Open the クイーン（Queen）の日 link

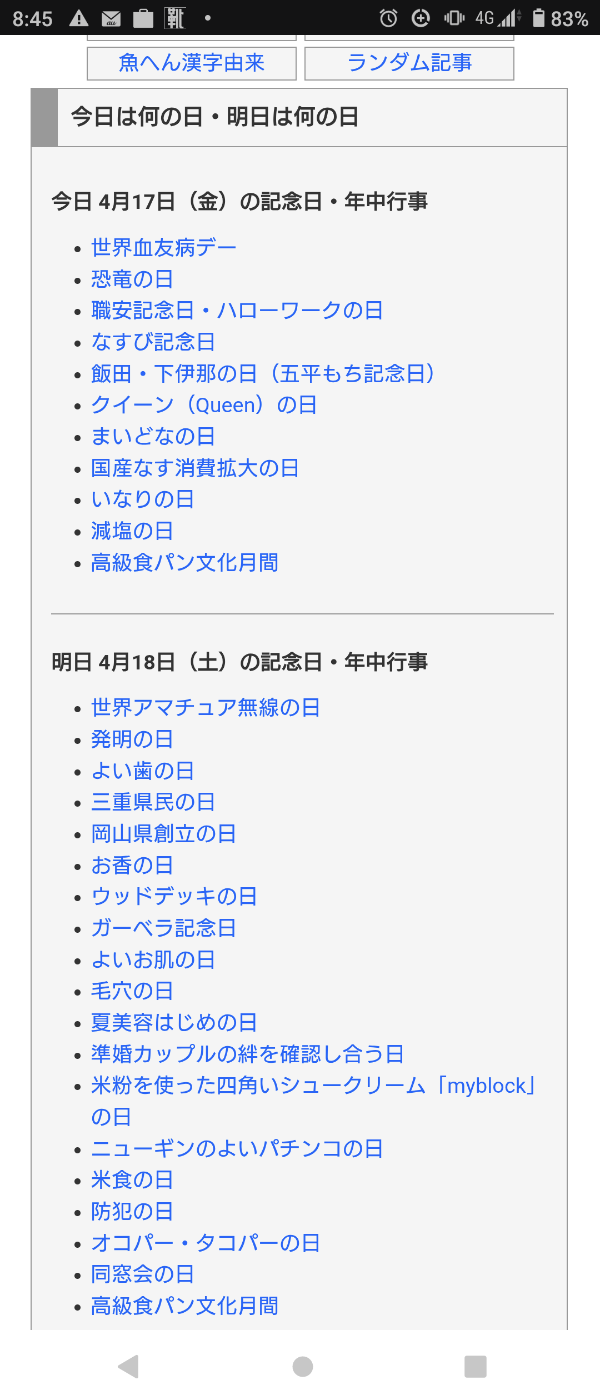204,405
